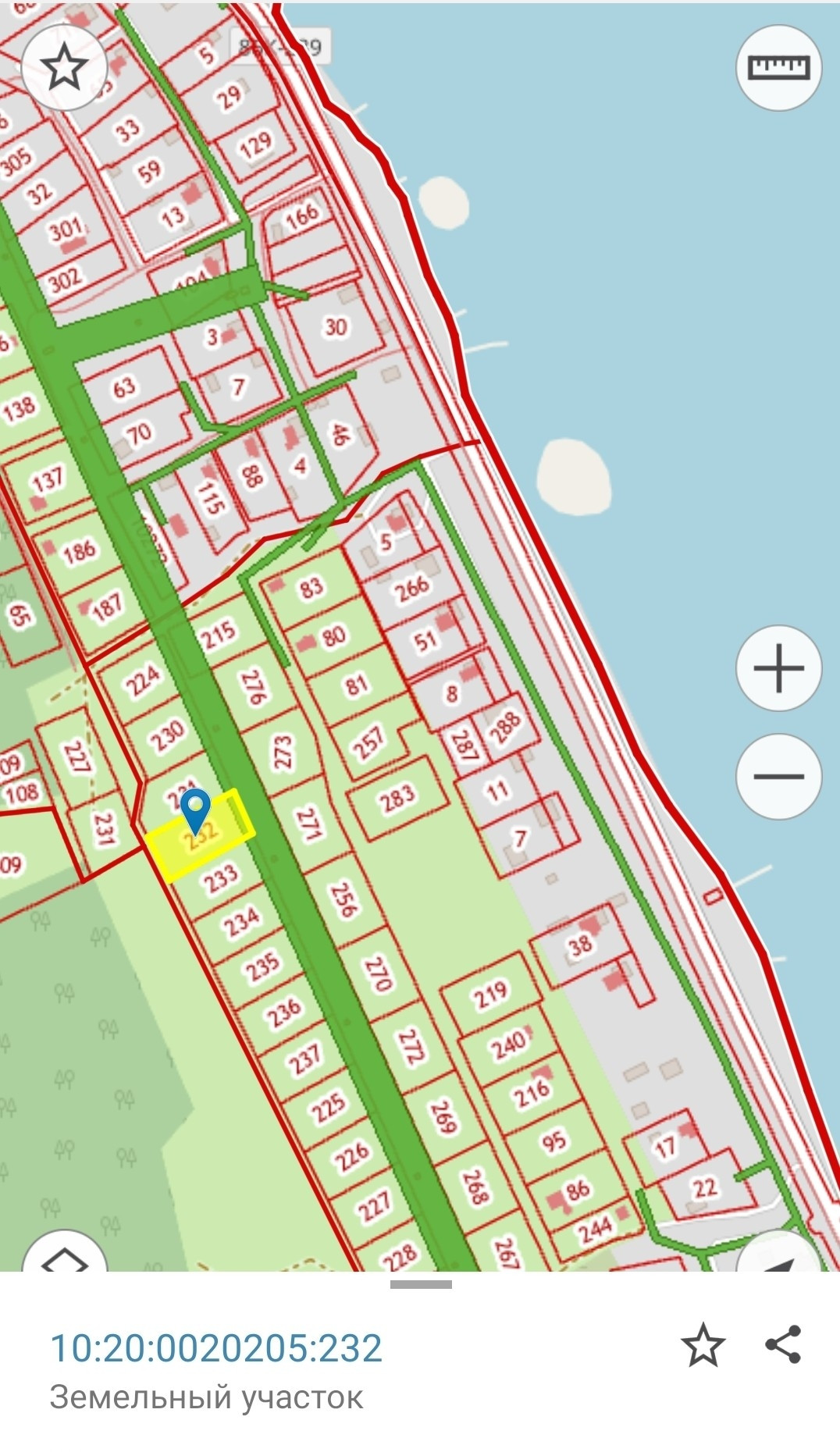
Task: Open parcel details for 10:20:0020205:232
Action: (x=216, y=1348)
